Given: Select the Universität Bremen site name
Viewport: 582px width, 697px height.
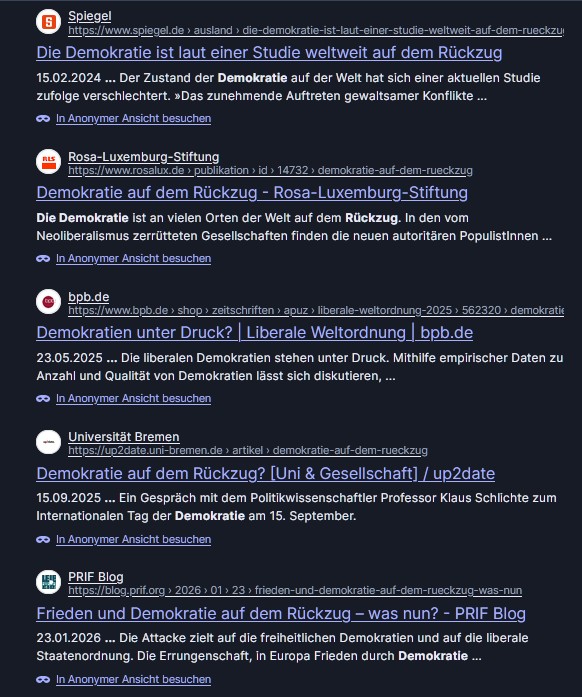Looking at the screenshot, I should [124, 437].
